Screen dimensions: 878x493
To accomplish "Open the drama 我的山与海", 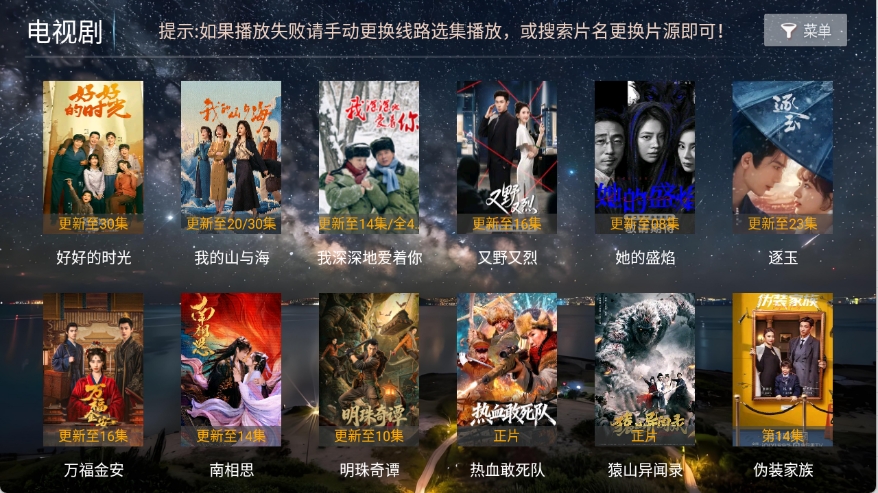I will click(x=231, y=157).
